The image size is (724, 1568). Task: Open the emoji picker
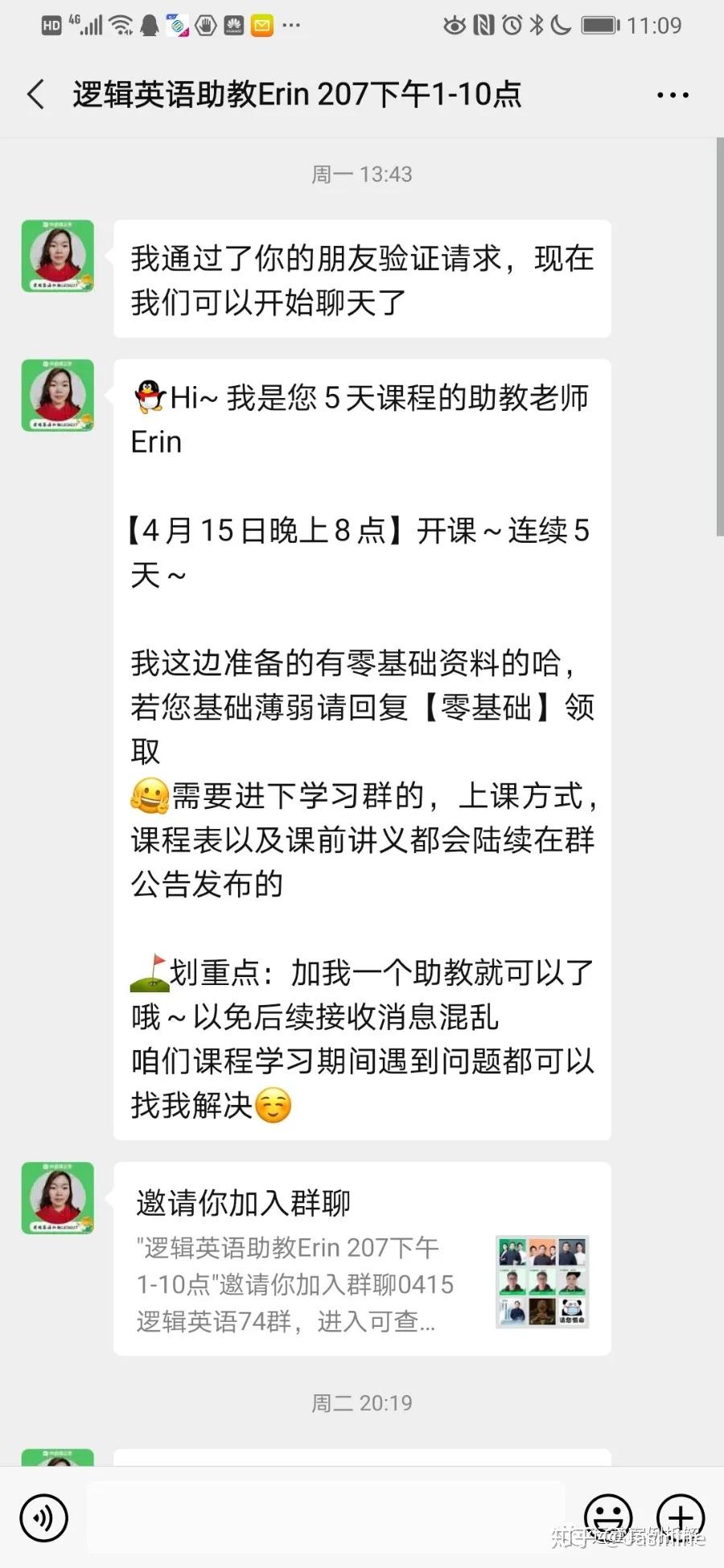(x=608, y=1517)
